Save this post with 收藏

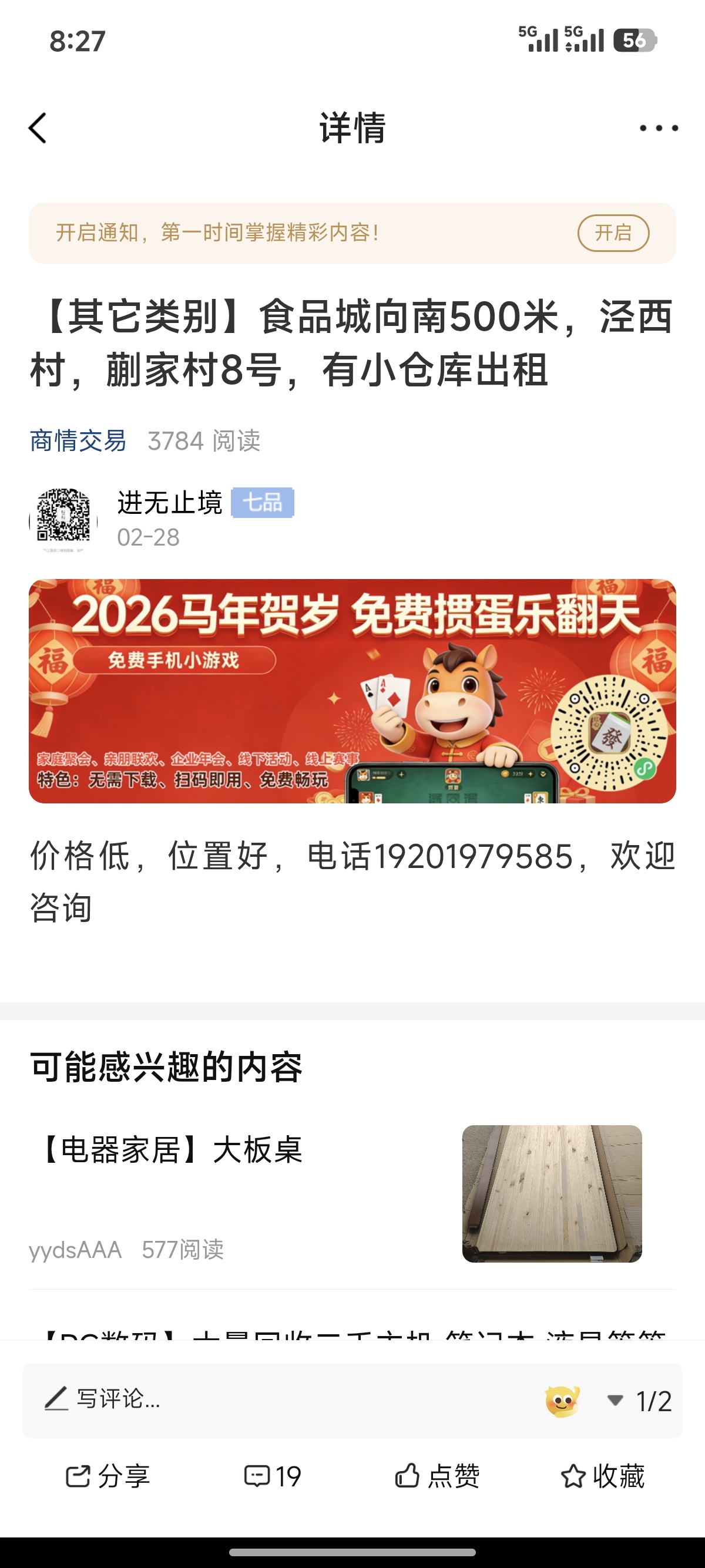click(602, 1476)
